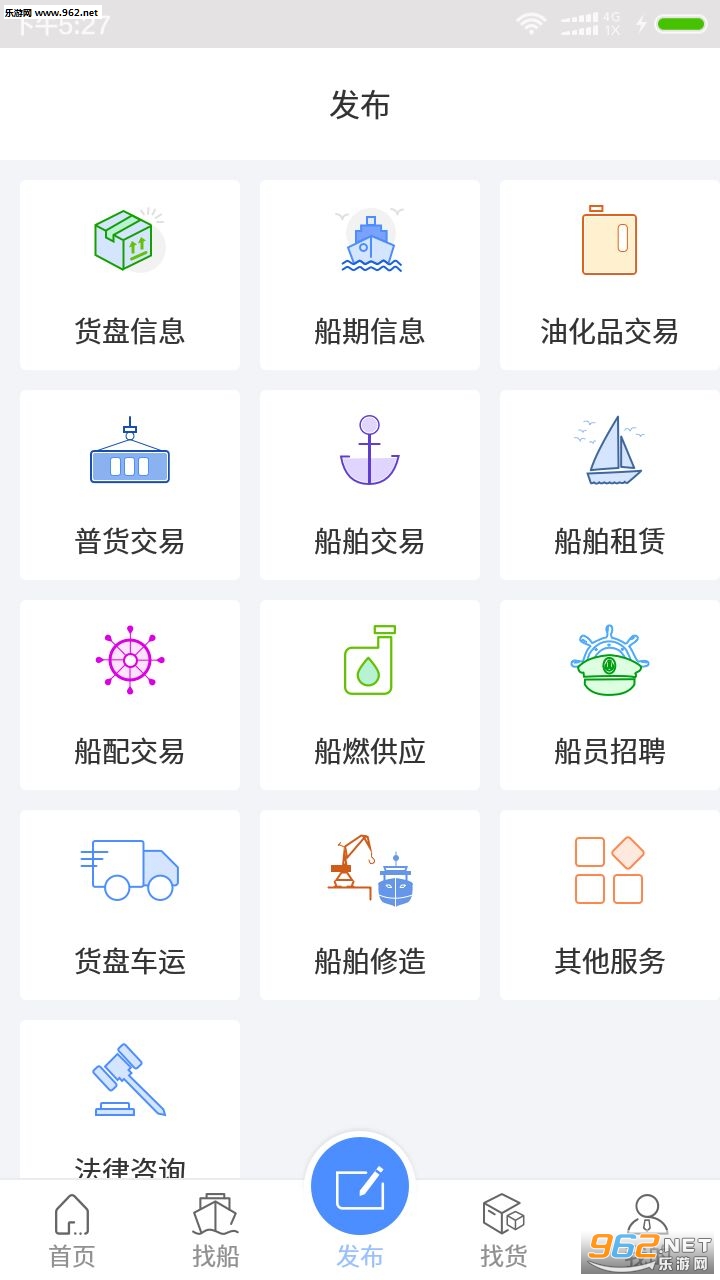Open 船配交易 section
The image size is (720, 1280).
pos(130,695)
